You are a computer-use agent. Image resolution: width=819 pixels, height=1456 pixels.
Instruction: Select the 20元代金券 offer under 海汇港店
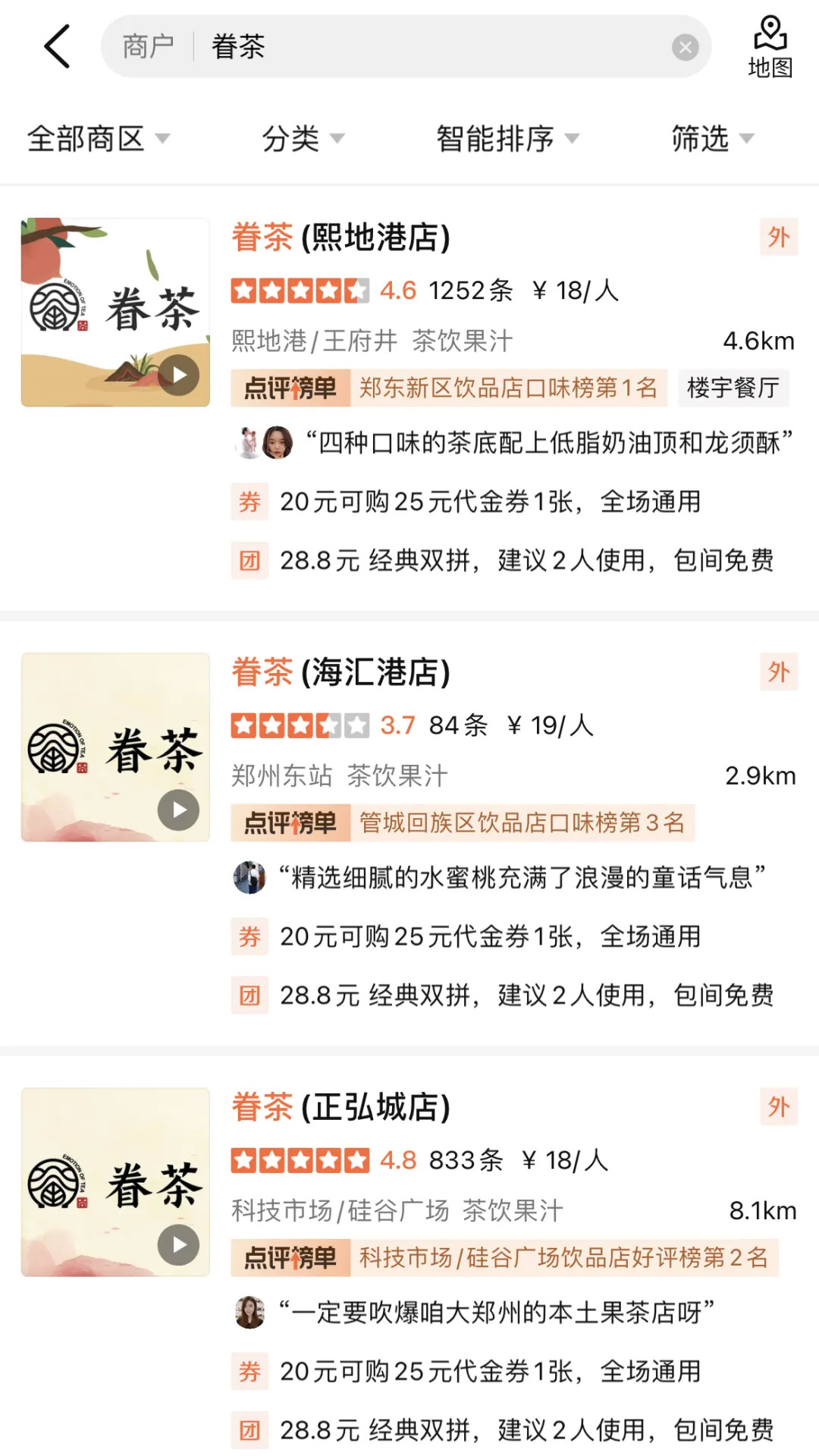(x=490, y=937)
